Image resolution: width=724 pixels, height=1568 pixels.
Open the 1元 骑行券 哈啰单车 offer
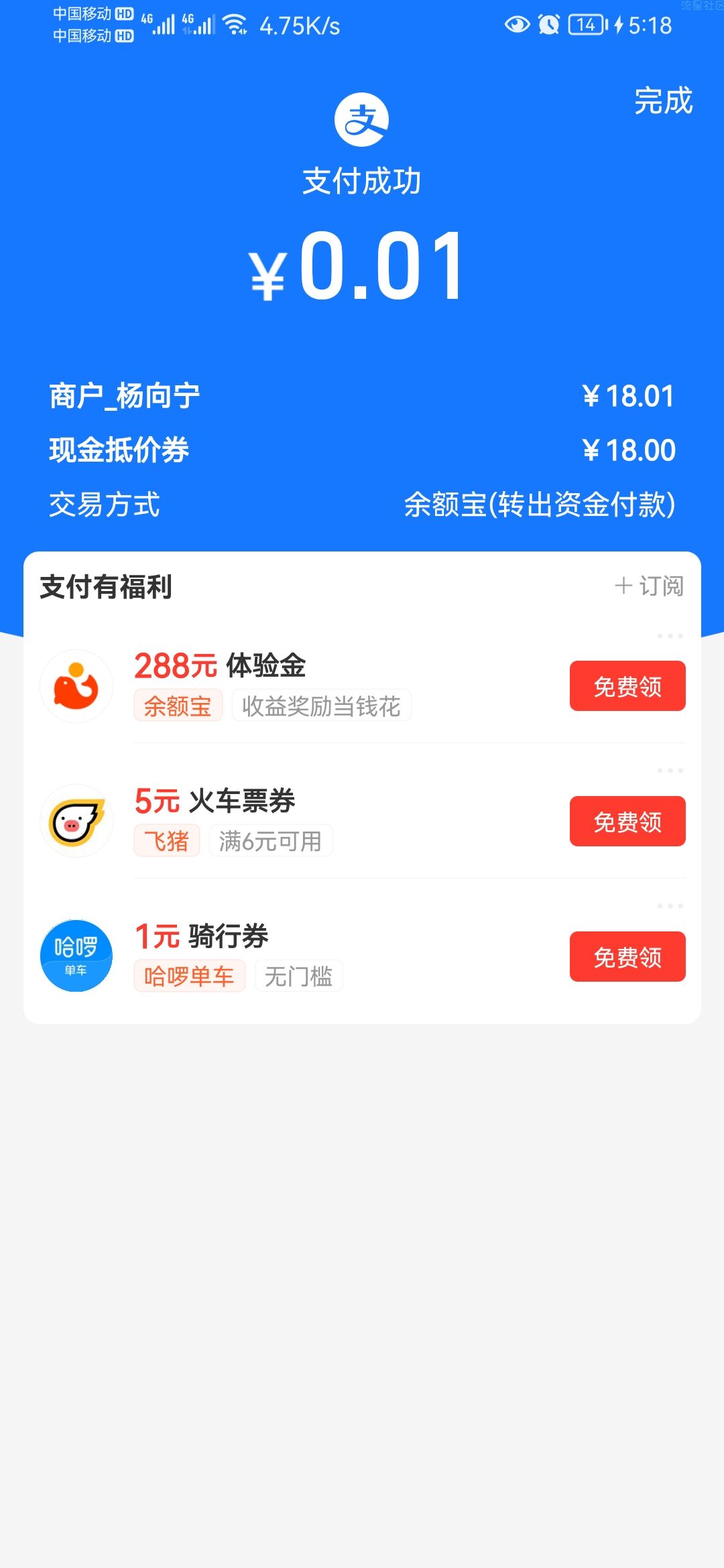[295, 957]
